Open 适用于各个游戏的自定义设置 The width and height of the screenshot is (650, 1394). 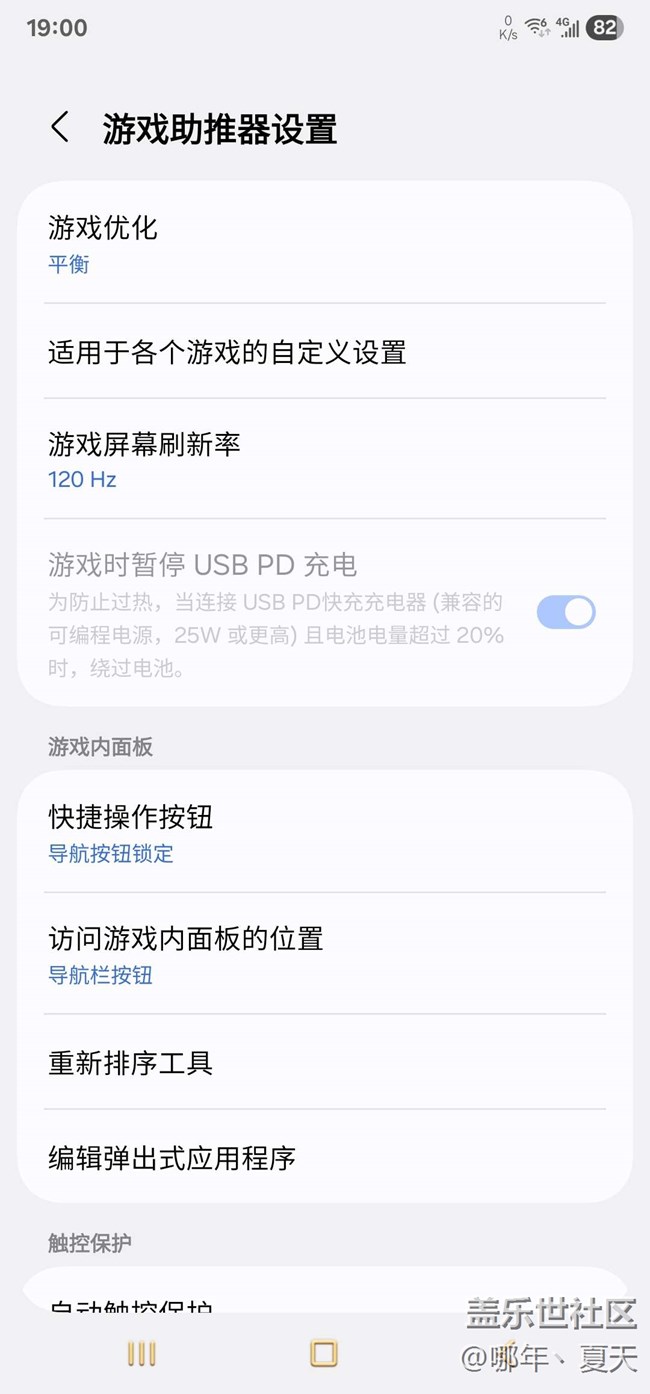click(324, 352)
